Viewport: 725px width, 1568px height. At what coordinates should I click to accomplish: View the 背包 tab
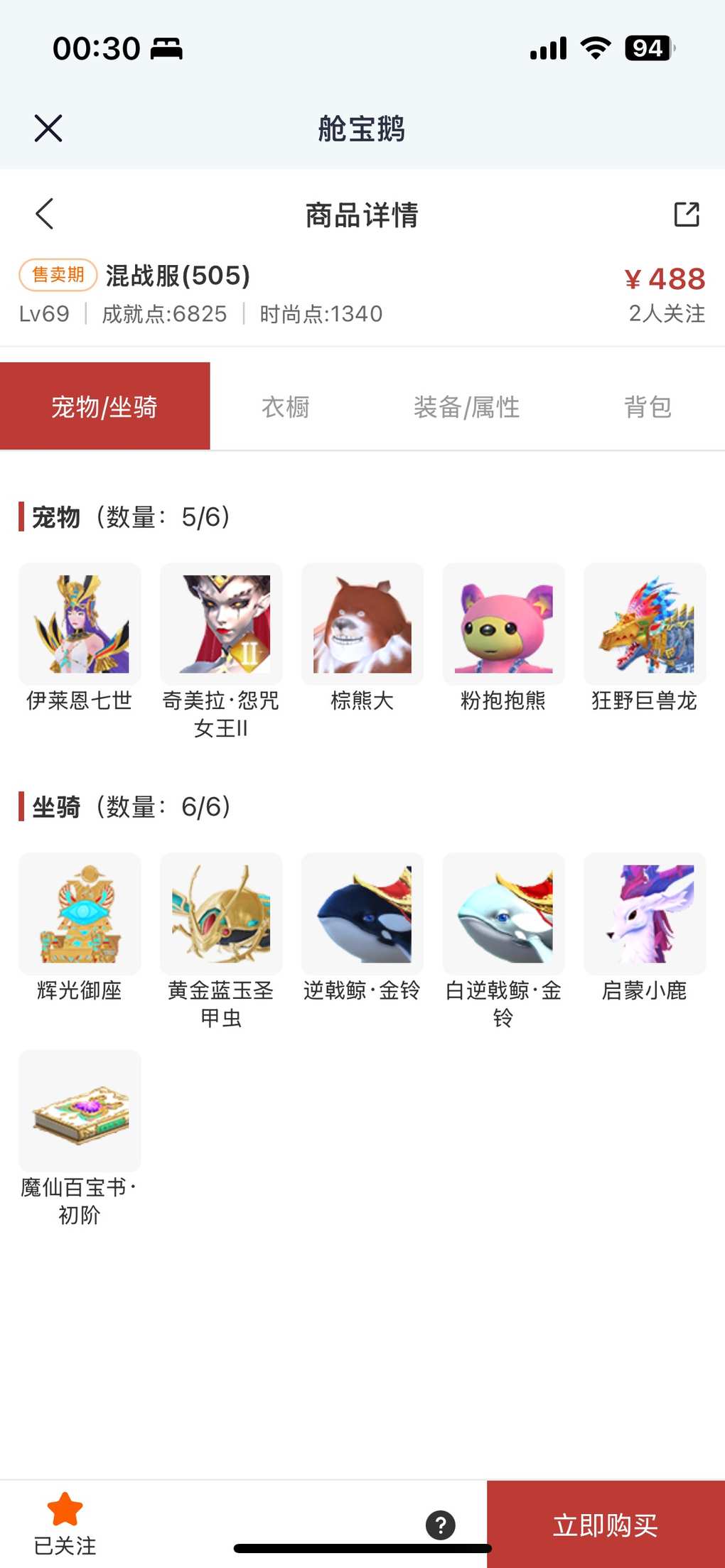pos(647,407)
